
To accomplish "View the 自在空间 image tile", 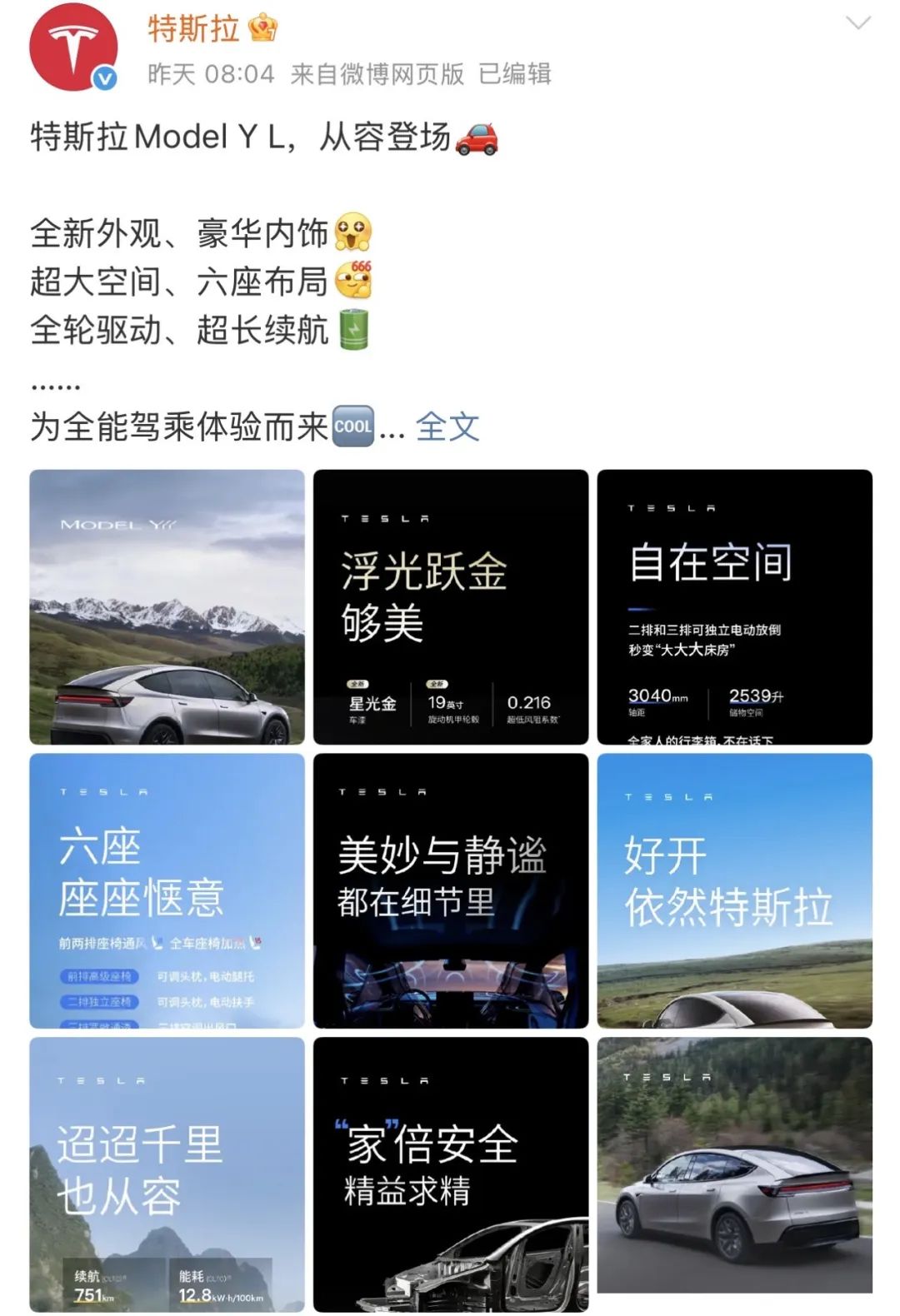I will [734, 606].
